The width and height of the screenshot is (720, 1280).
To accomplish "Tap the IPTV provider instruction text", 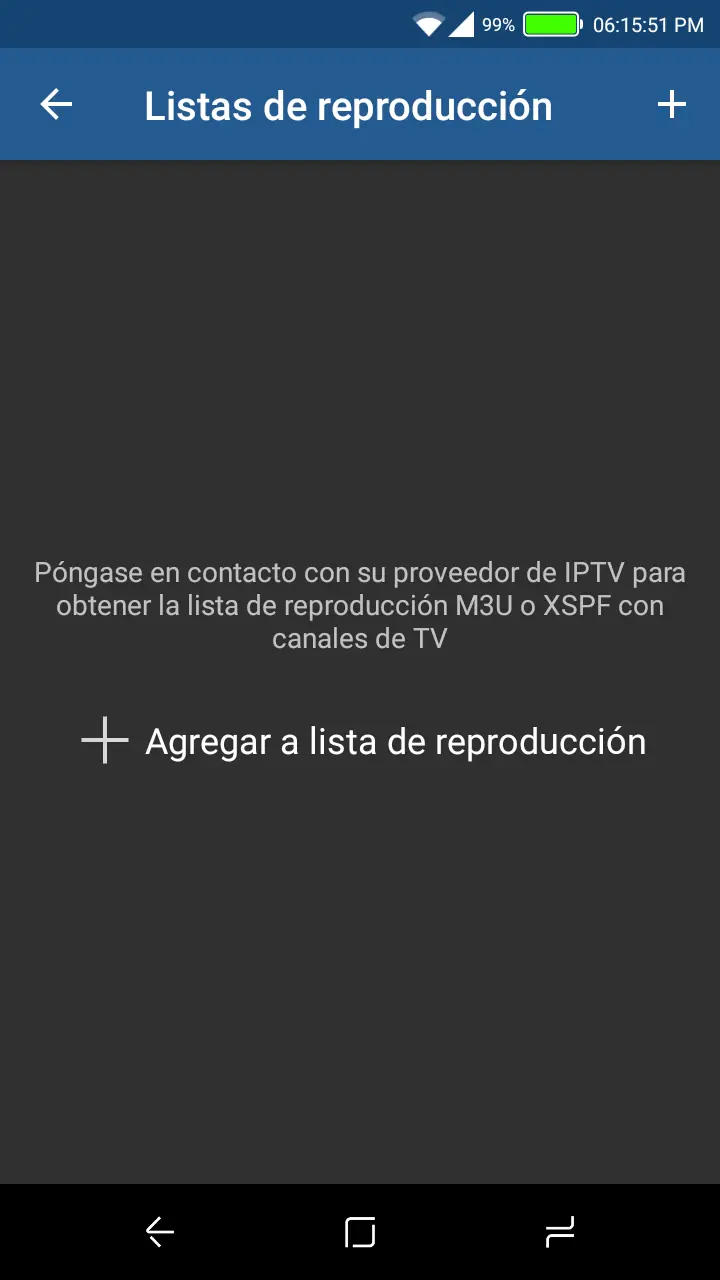I will click(360, 605).
